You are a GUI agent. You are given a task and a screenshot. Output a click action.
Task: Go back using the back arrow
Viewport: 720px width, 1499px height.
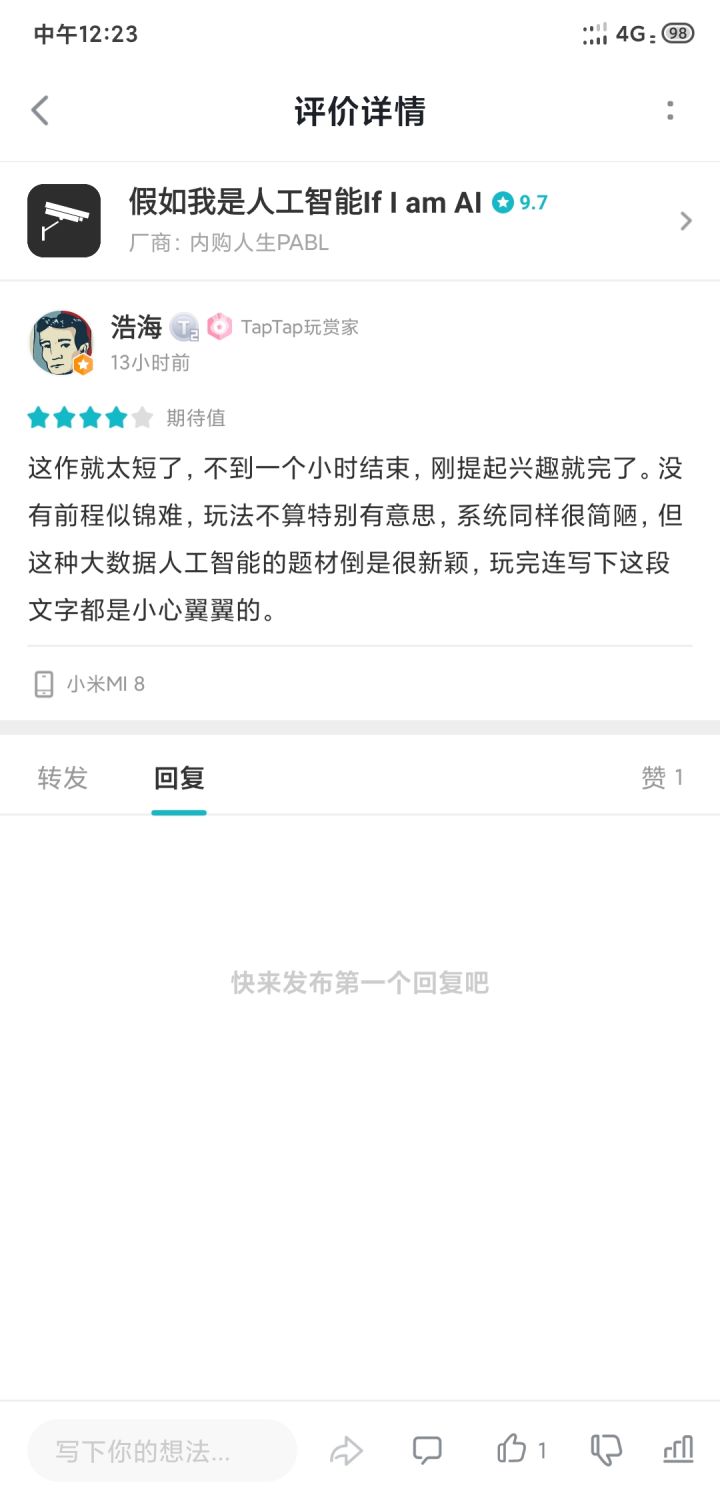(x=39, y=110)
